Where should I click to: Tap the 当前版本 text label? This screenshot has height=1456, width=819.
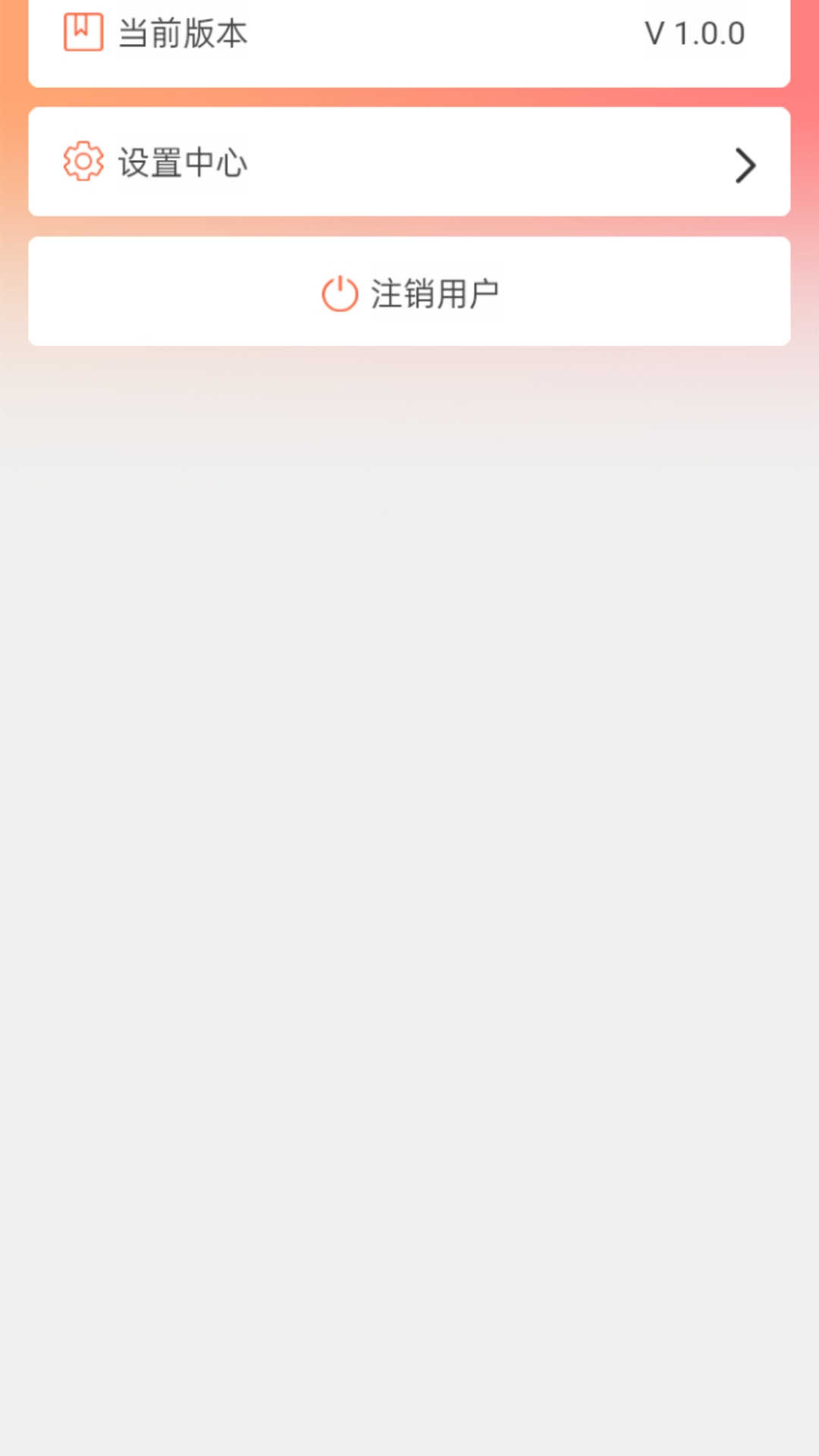(182, 33)
